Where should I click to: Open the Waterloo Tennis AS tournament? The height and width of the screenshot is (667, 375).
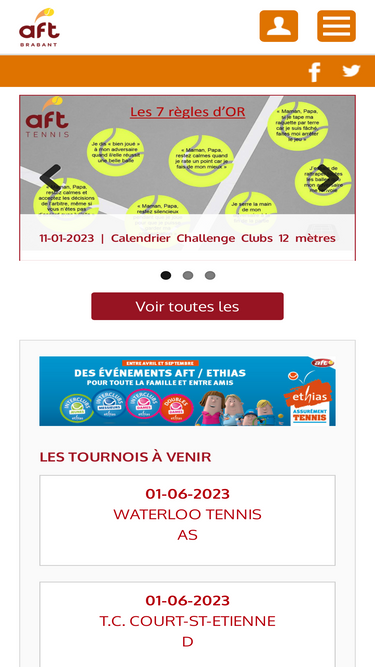[x=188, y=520]
